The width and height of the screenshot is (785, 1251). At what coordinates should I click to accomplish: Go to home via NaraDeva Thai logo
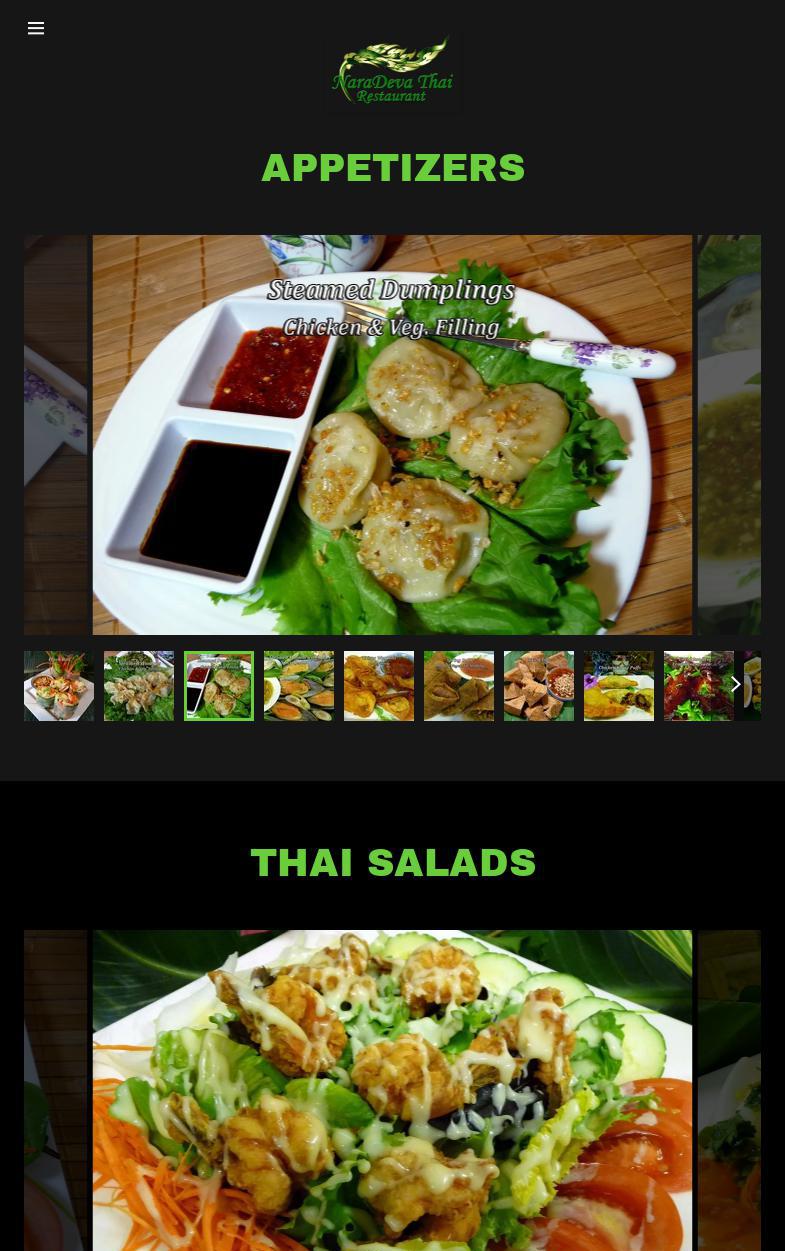click(x=392, y=71)
